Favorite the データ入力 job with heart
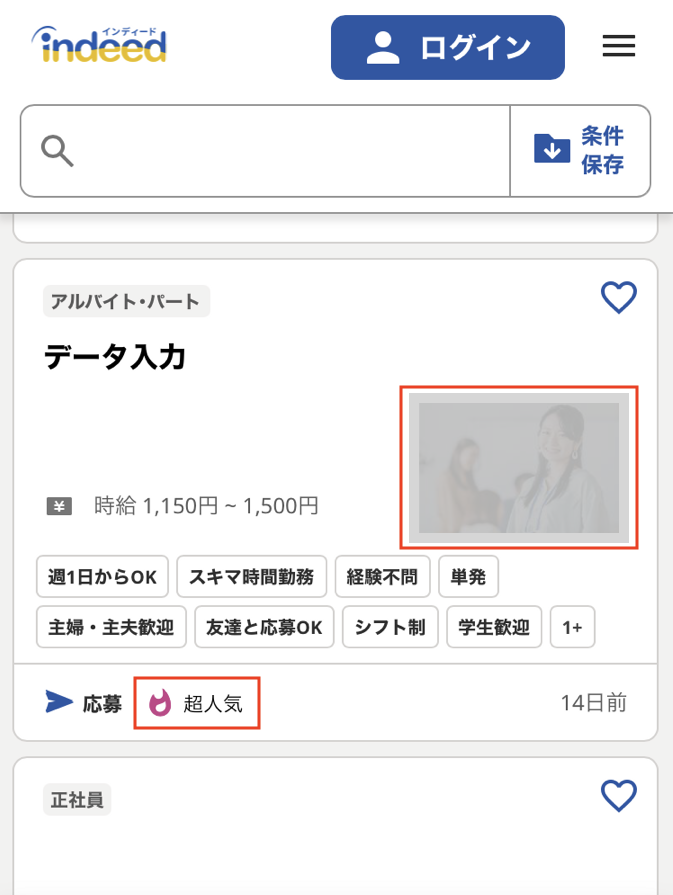 618,297
